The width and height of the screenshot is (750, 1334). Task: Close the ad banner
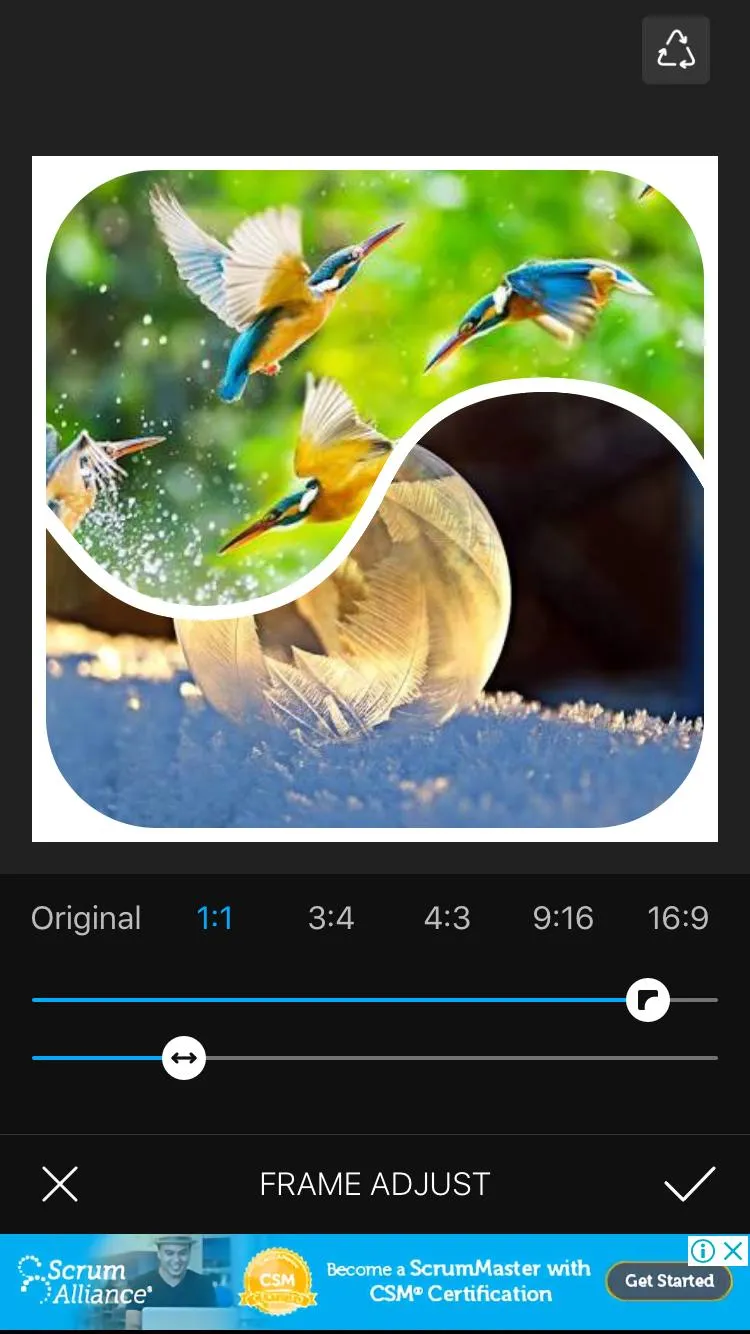click(x=734, y=1250)
